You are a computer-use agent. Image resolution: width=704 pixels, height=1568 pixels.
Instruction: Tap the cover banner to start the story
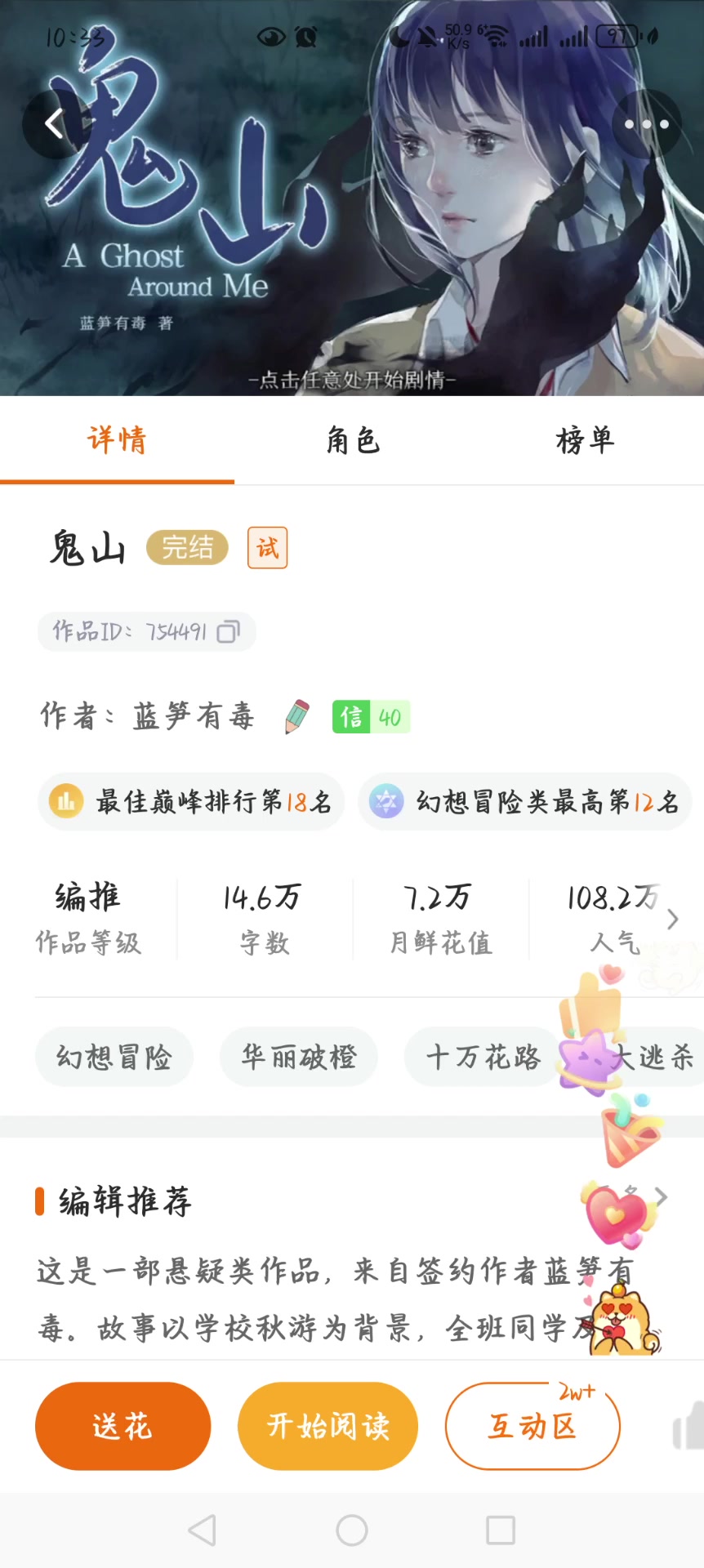(x=351, y=245)
